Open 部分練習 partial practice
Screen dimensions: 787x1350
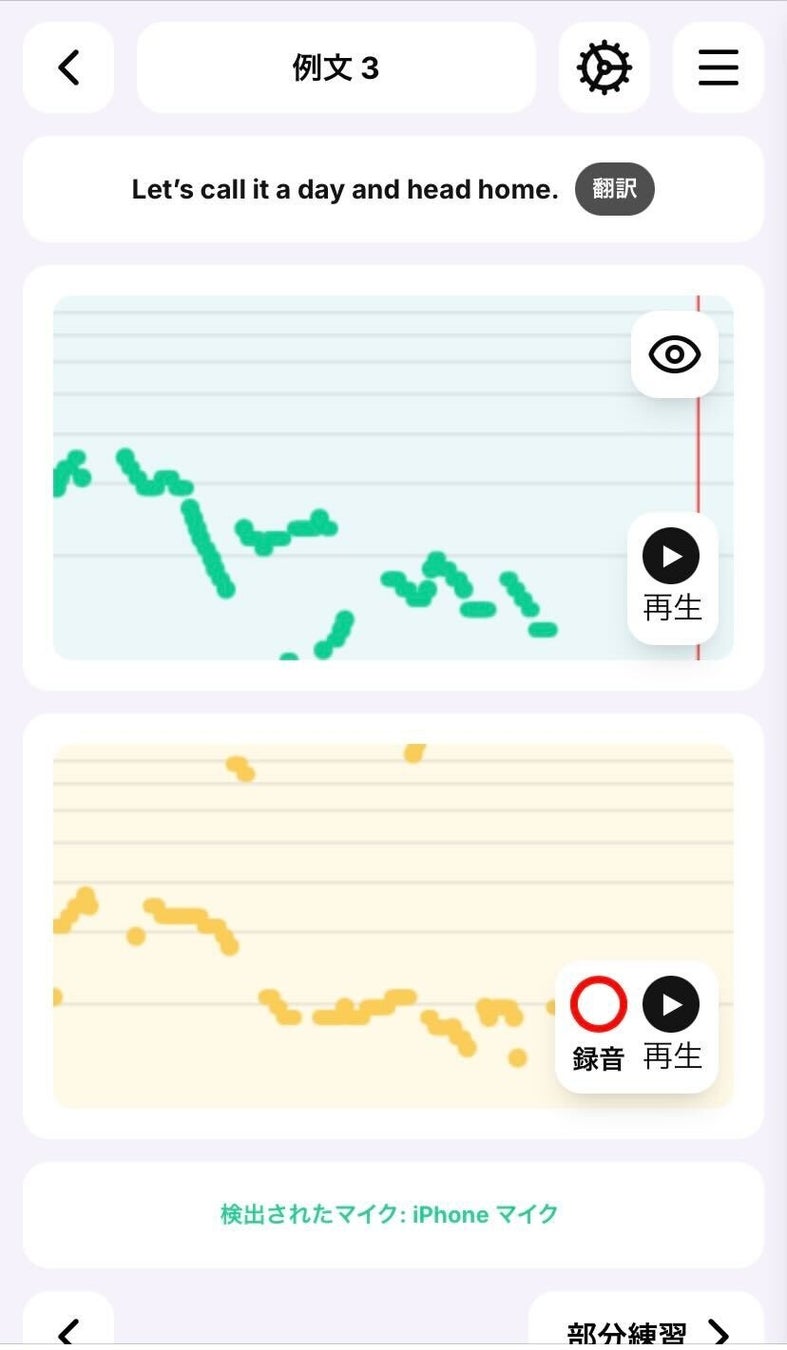pos(647,1330)
